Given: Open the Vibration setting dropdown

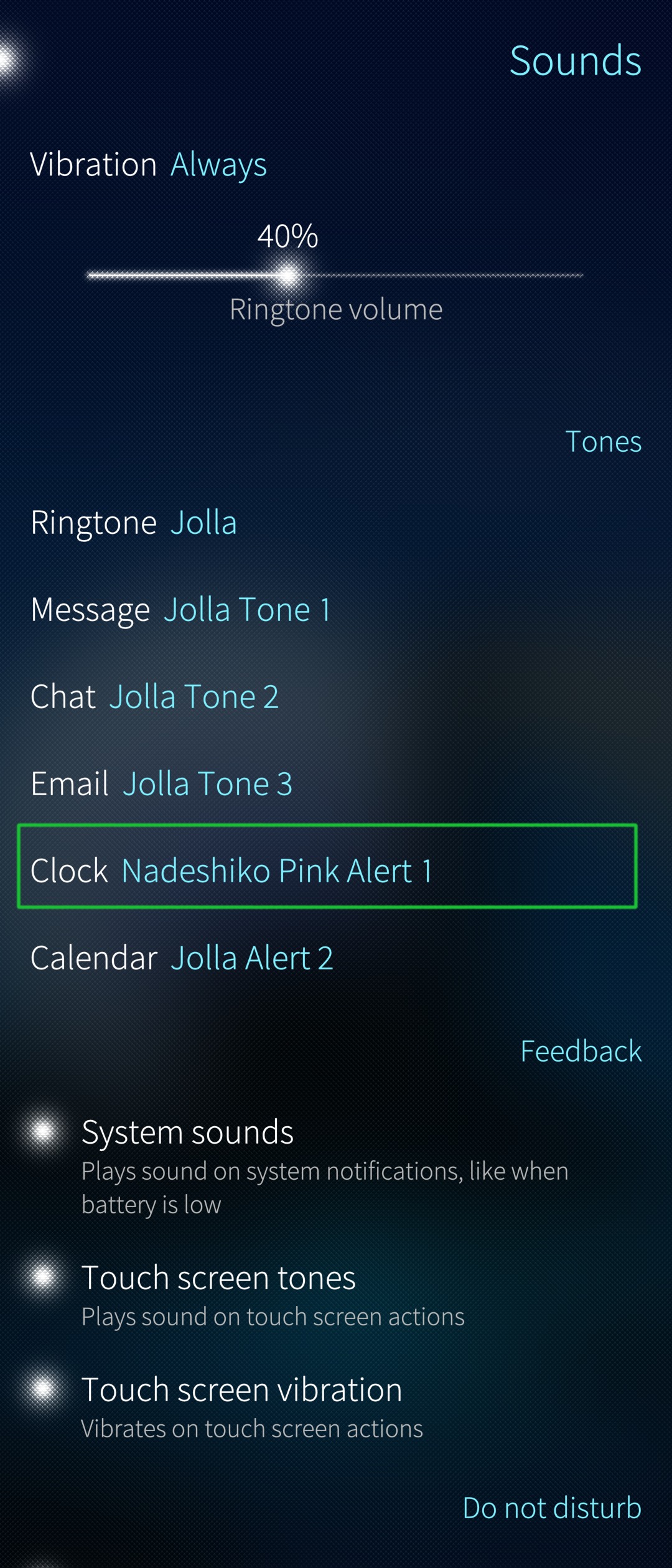Looking at the screenshot, I should [x=148, y=165].
